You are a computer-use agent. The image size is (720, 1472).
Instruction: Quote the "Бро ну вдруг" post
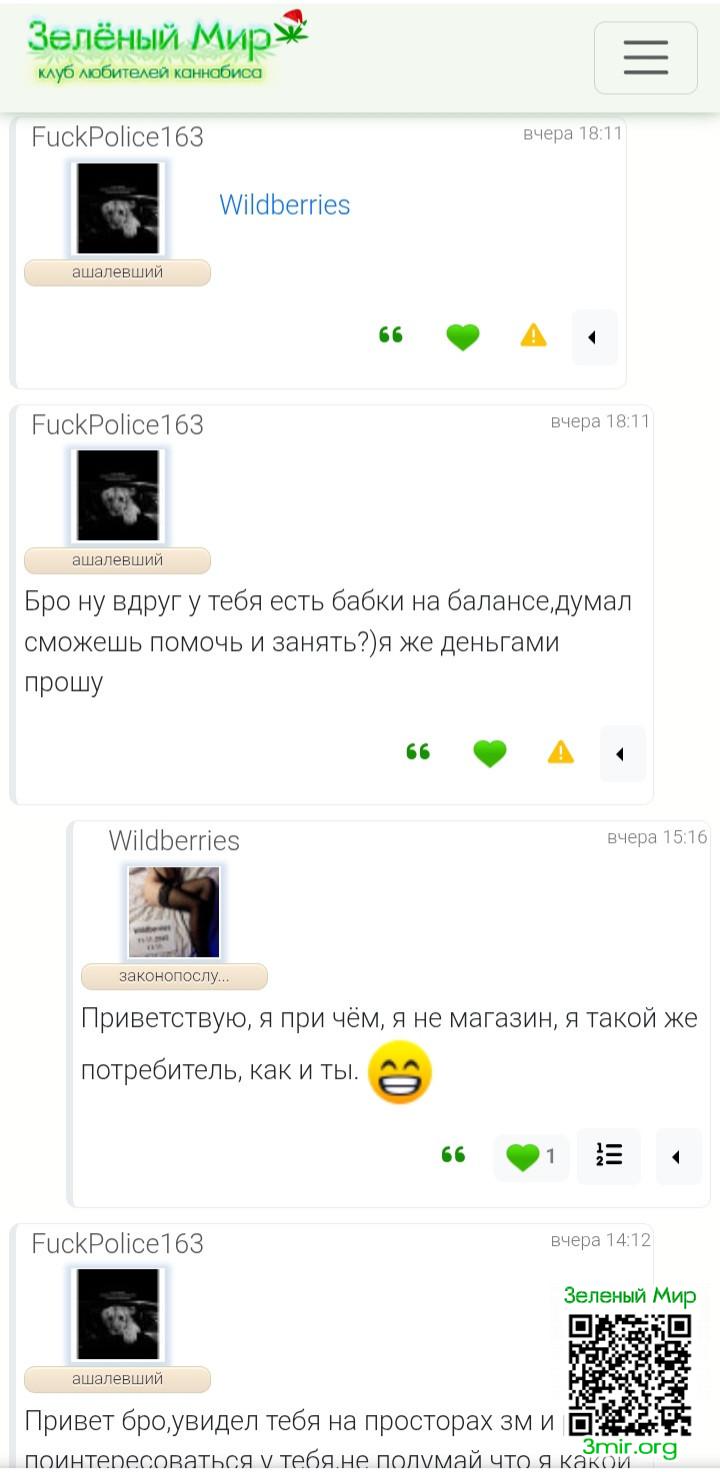[418, 753]
